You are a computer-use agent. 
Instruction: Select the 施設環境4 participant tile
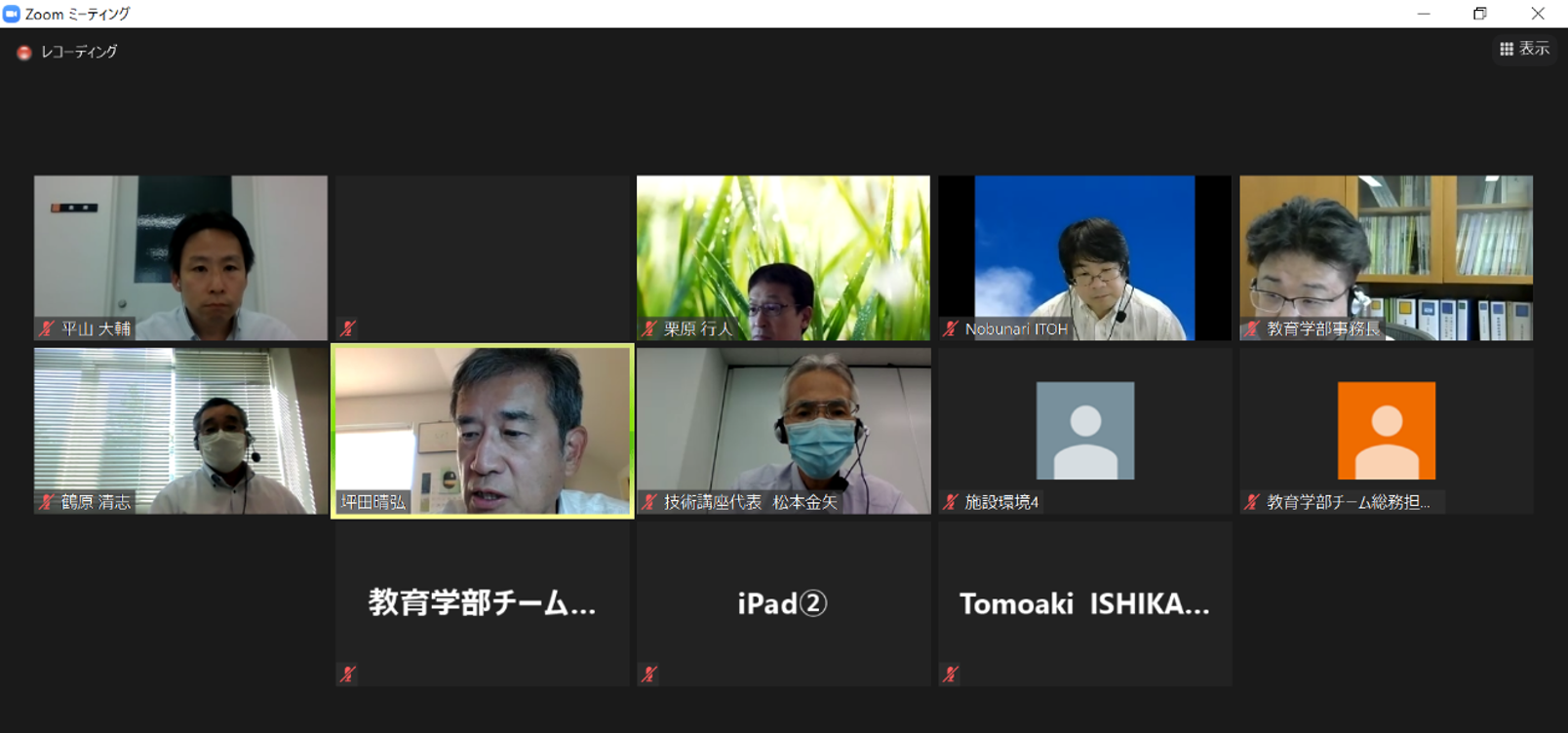click(1084, 430)
